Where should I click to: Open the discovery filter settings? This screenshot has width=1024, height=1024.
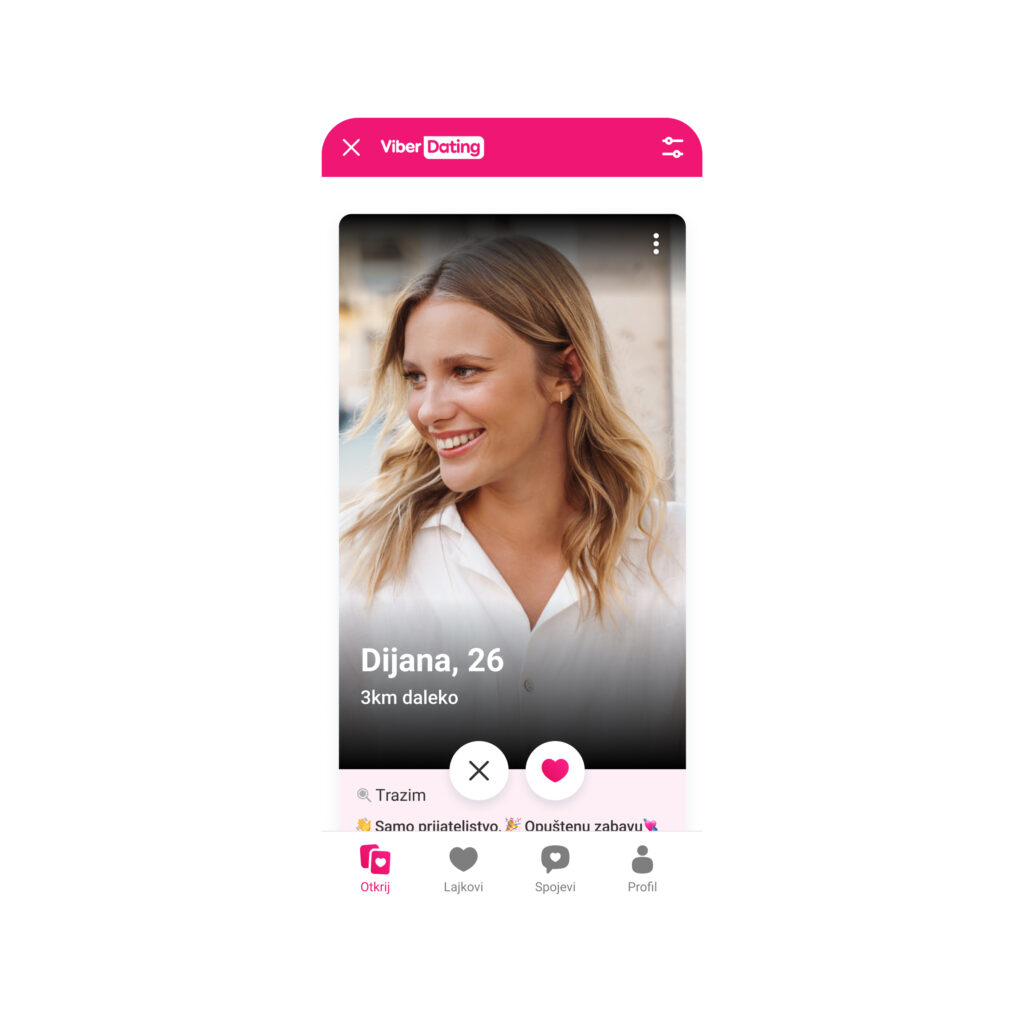point(672,148)
